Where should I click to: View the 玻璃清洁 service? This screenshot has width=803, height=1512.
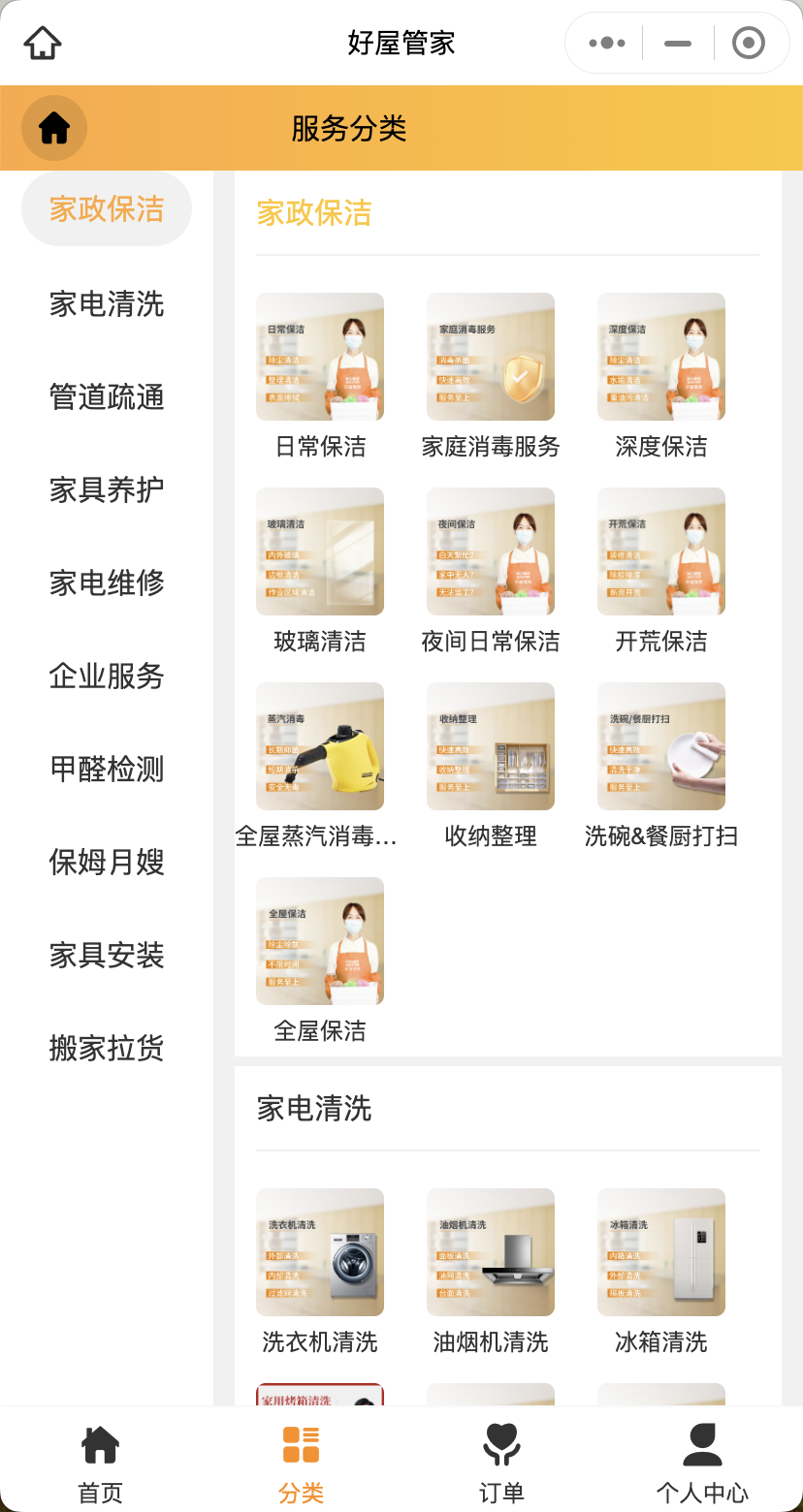(x=320, y=571)
